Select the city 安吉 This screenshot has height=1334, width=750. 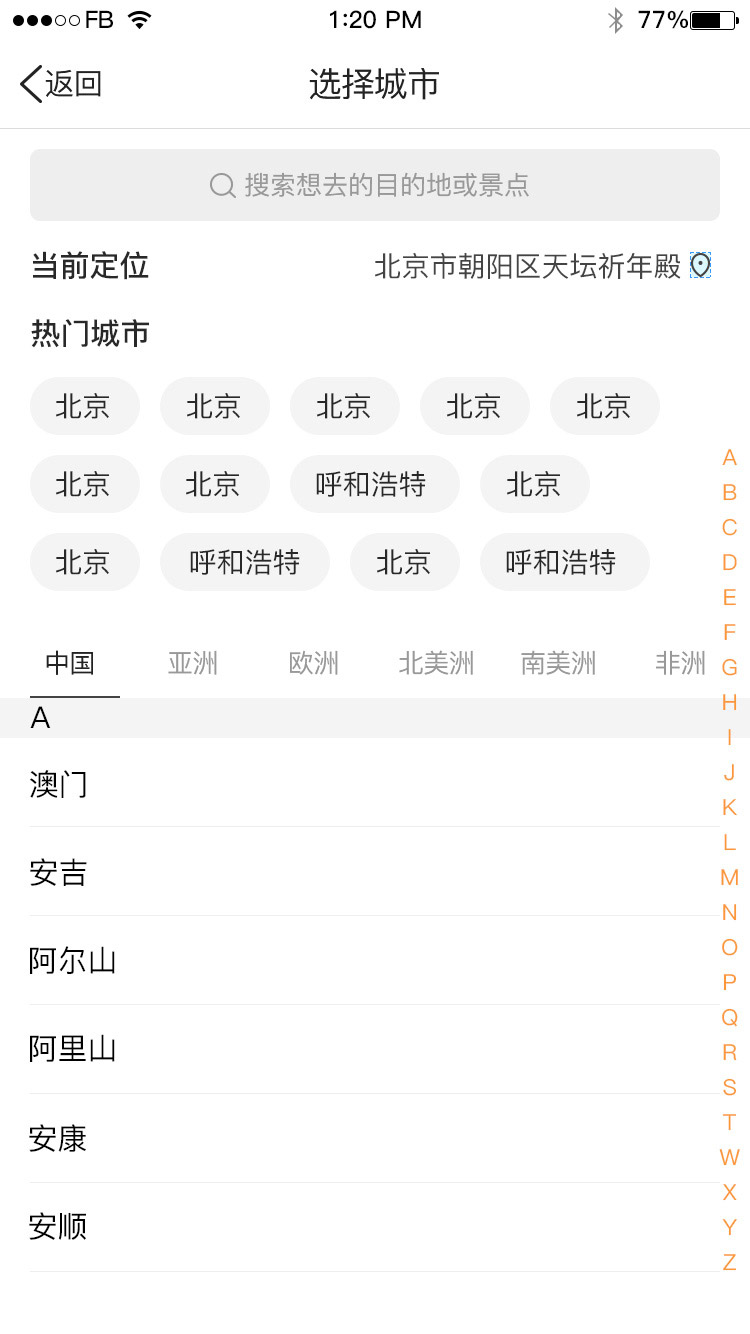click(375, 872)
